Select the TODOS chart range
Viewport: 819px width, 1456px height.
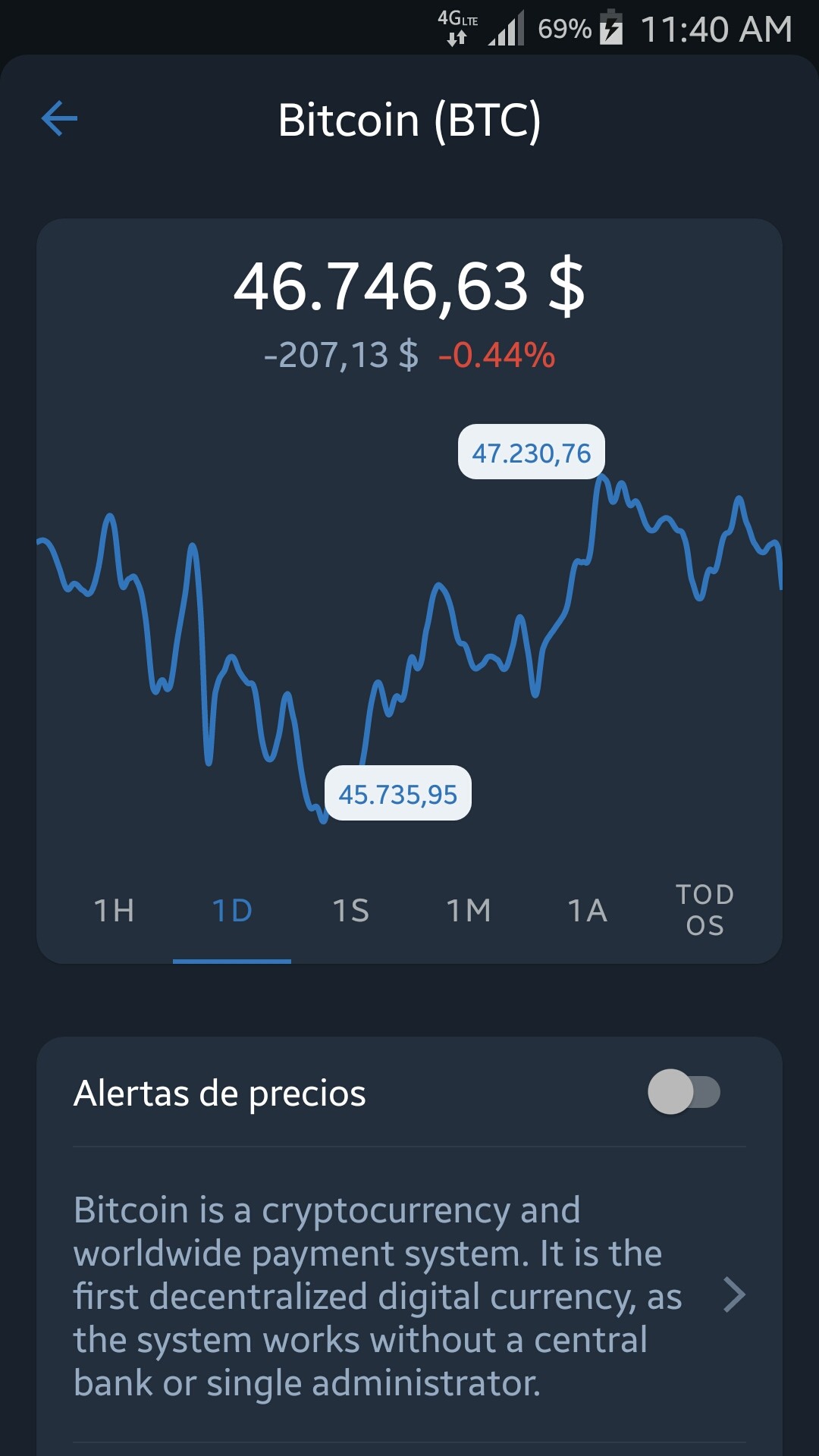705,910
